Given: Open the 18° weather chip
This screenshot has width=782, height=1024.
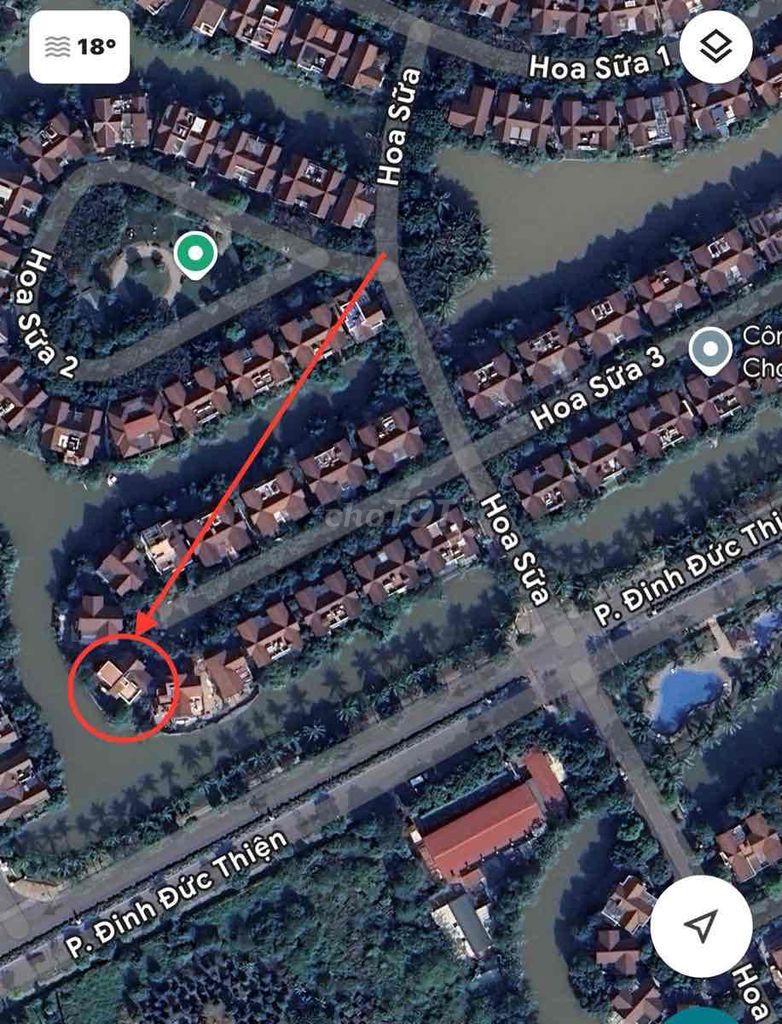Looking at the screenshot, I should point(79,47).
